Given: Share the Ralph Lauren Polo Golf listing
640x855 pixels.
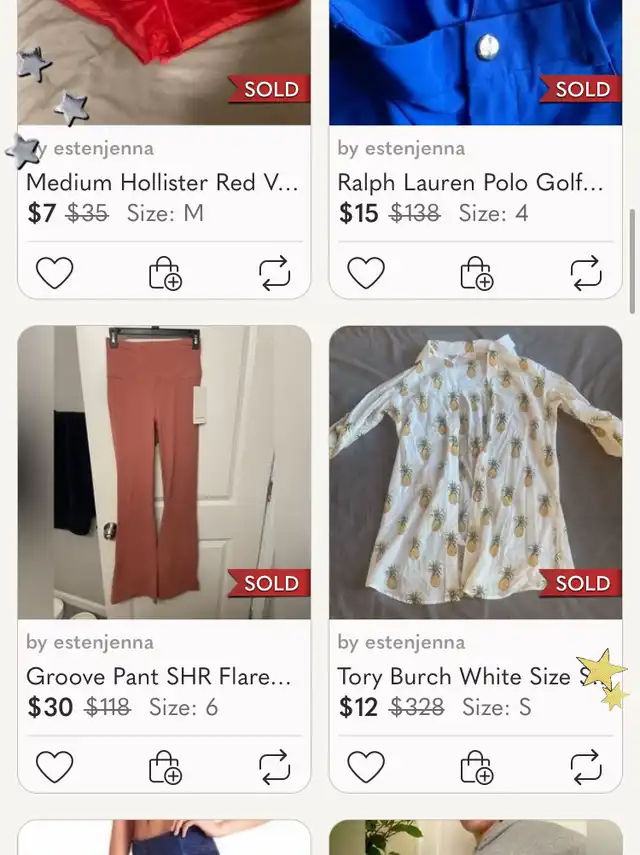Looking at the screenshot, I should tap(586, 272).
